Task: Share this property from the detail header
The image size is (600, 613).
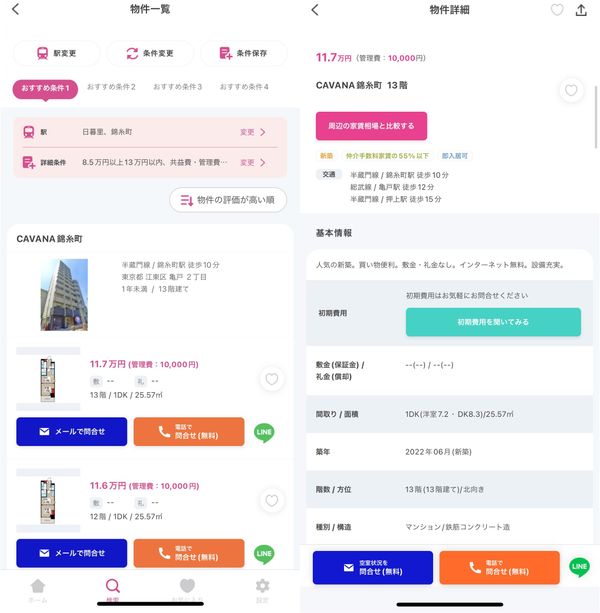Action: click(581, 10)
